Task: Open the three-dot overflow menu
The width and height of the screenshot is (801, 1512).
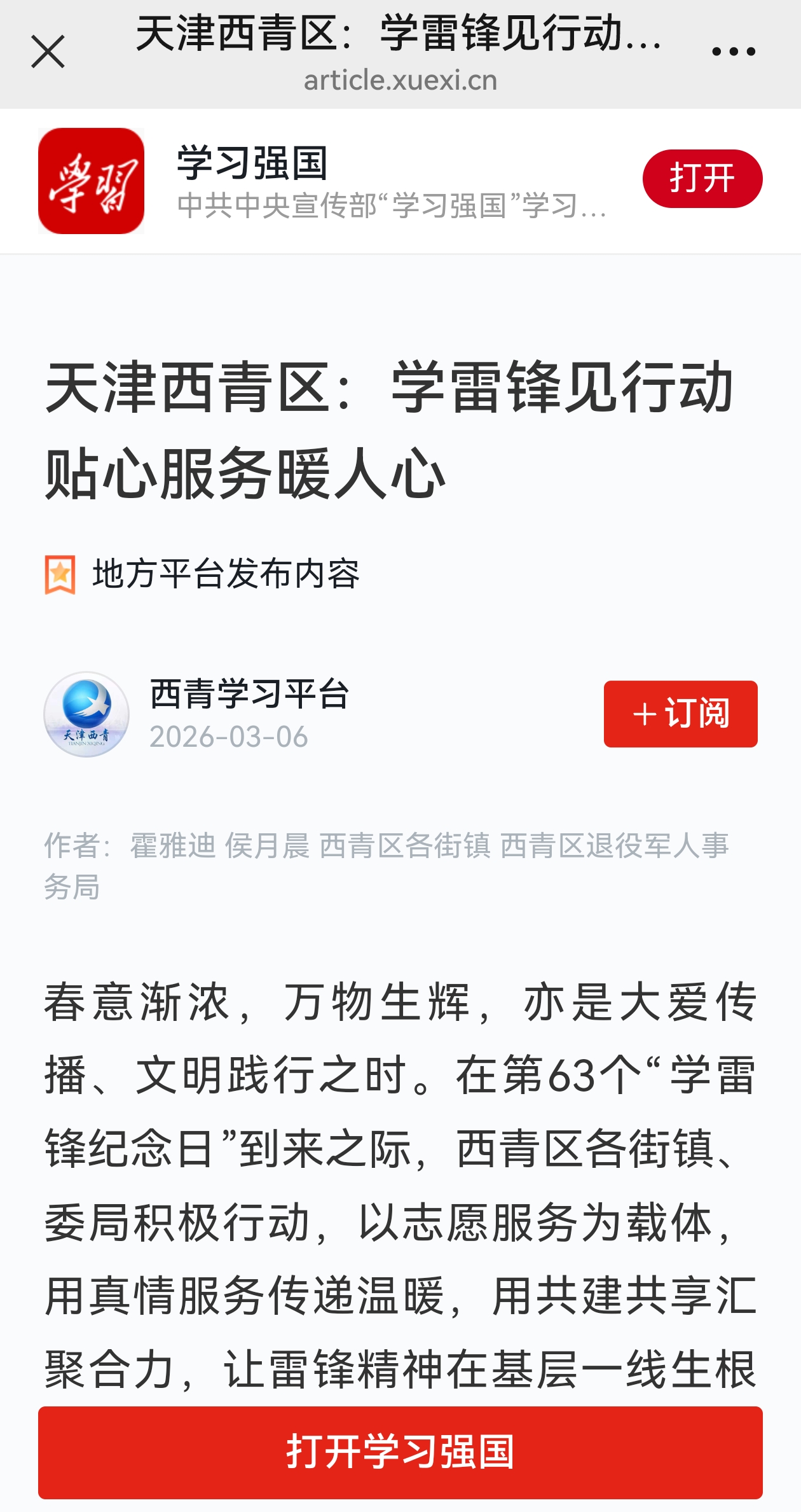Action: click(x=733, y=52)
